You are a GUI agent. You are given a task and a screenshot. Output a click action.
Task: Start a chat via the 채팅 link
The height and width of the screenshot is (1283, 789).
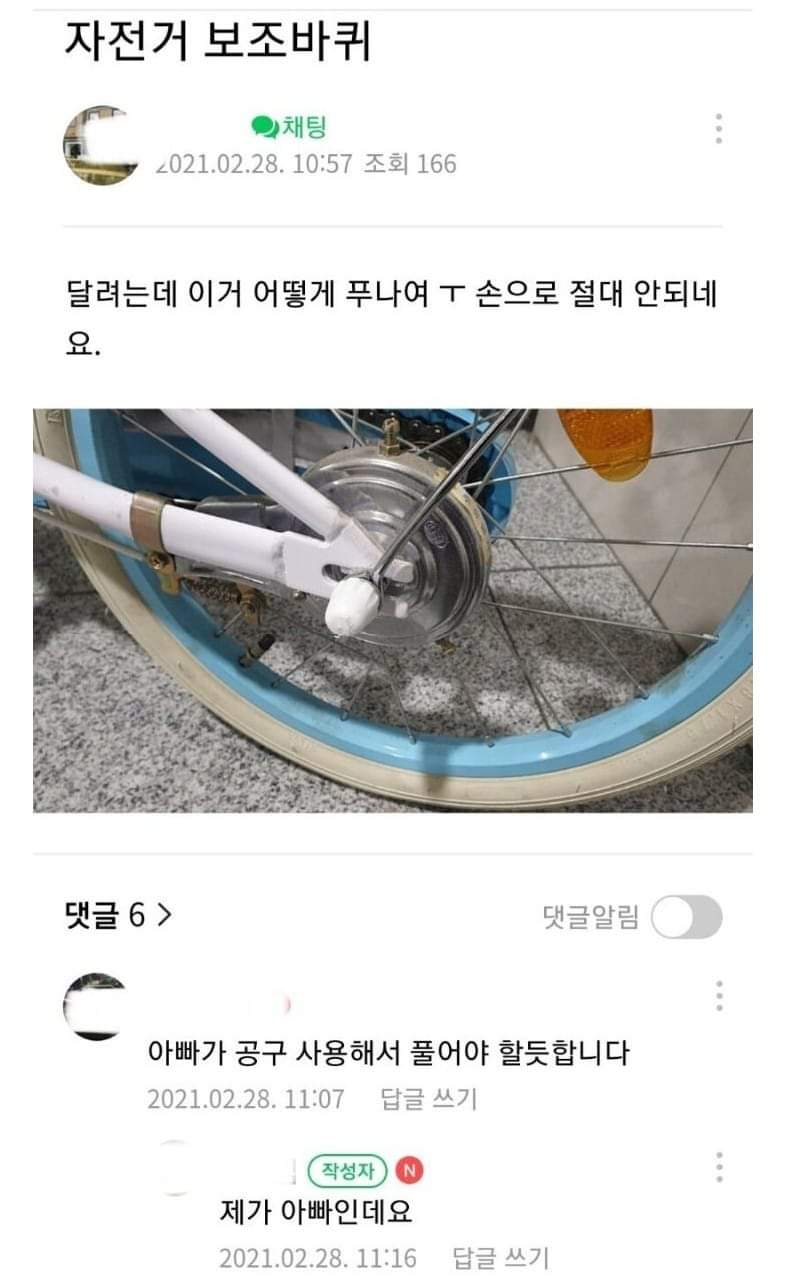[289, 127]
